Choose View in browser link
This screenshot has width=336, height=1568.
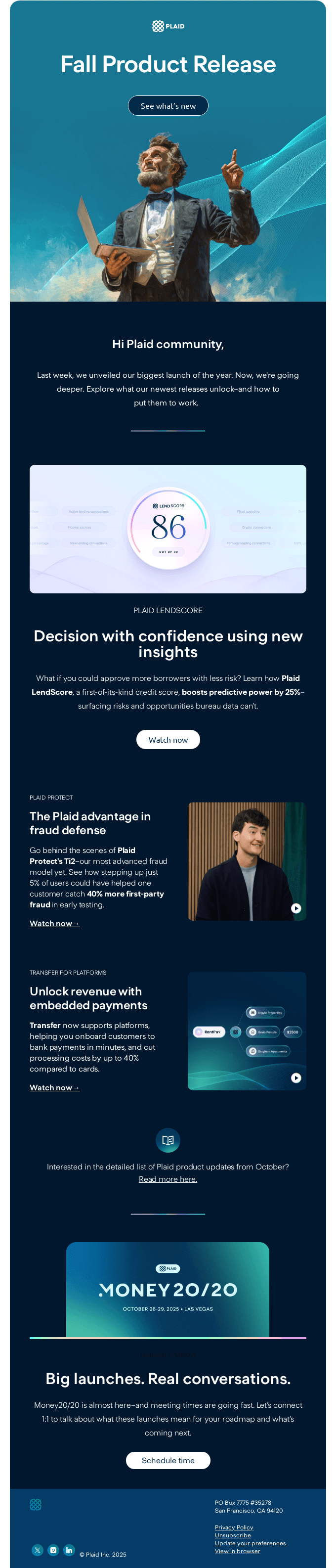coord(237,1551)
